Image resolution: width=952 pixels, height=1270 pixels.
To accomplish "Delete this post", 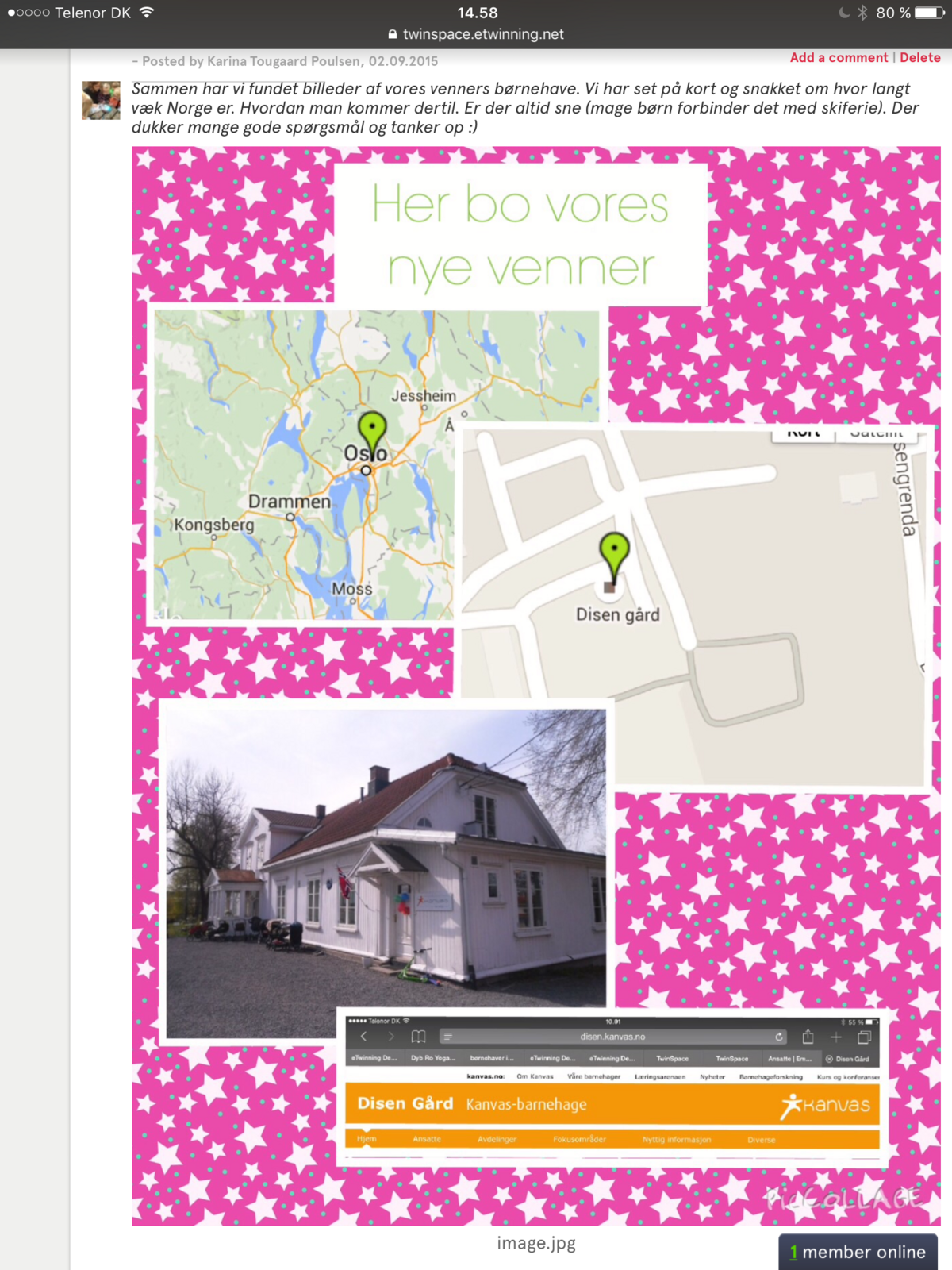I will pos(919,58).
